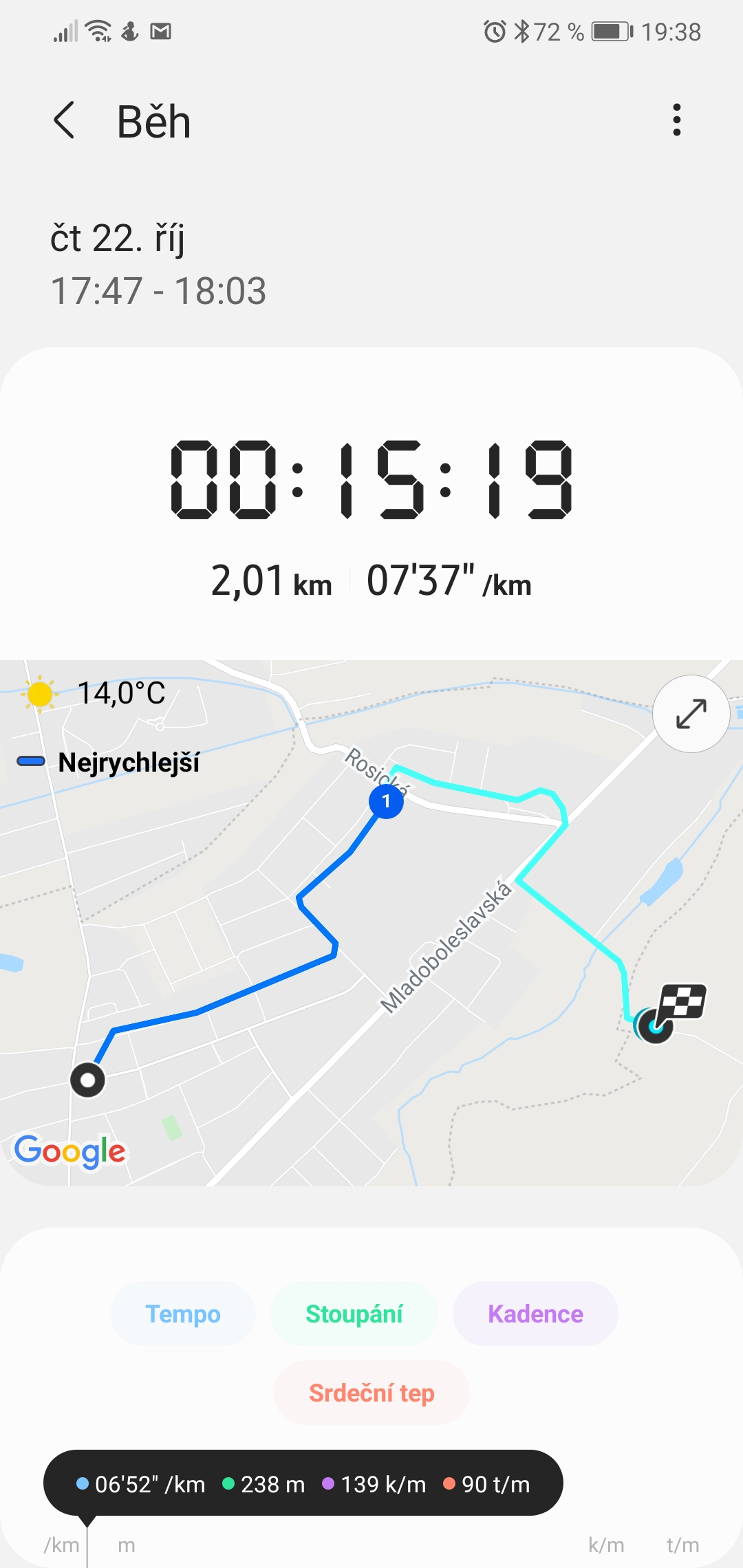This screenshot has width=743, height=1568.
Task: Tap kilometer marker 1 on the route
Action: click(x=387, y=801)
